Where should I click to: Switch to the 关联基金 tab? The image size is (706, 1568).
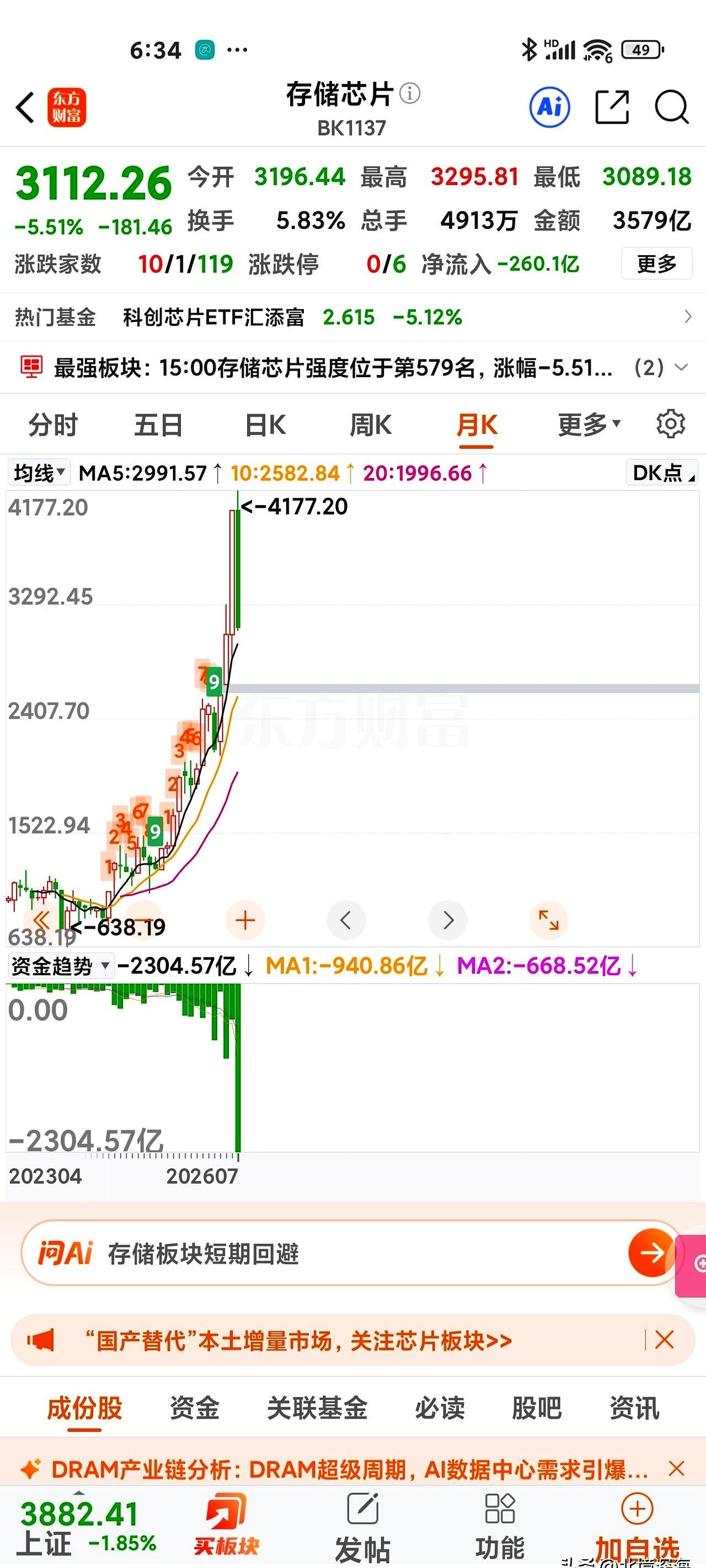coord(317,1408)
